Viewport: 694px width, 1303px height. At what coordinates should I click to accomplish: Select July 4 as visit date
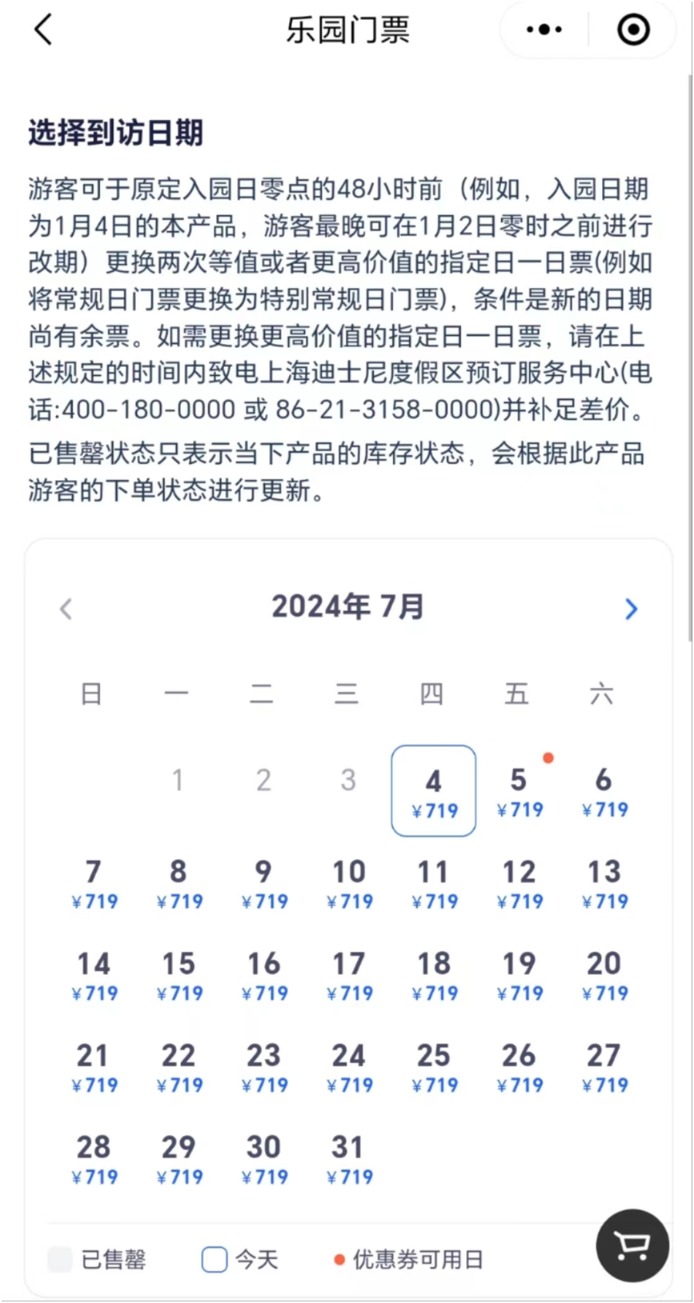(x=433, y=790)
